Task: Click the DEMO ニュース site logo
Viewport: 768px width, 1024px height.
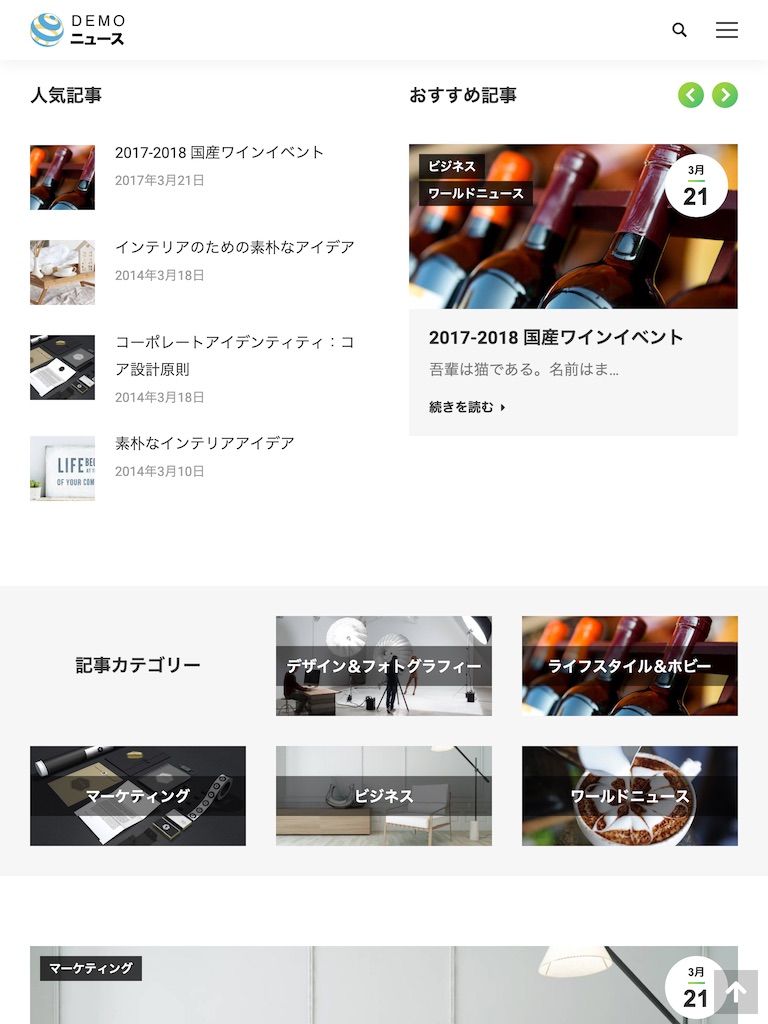Action: click(80, 29)
